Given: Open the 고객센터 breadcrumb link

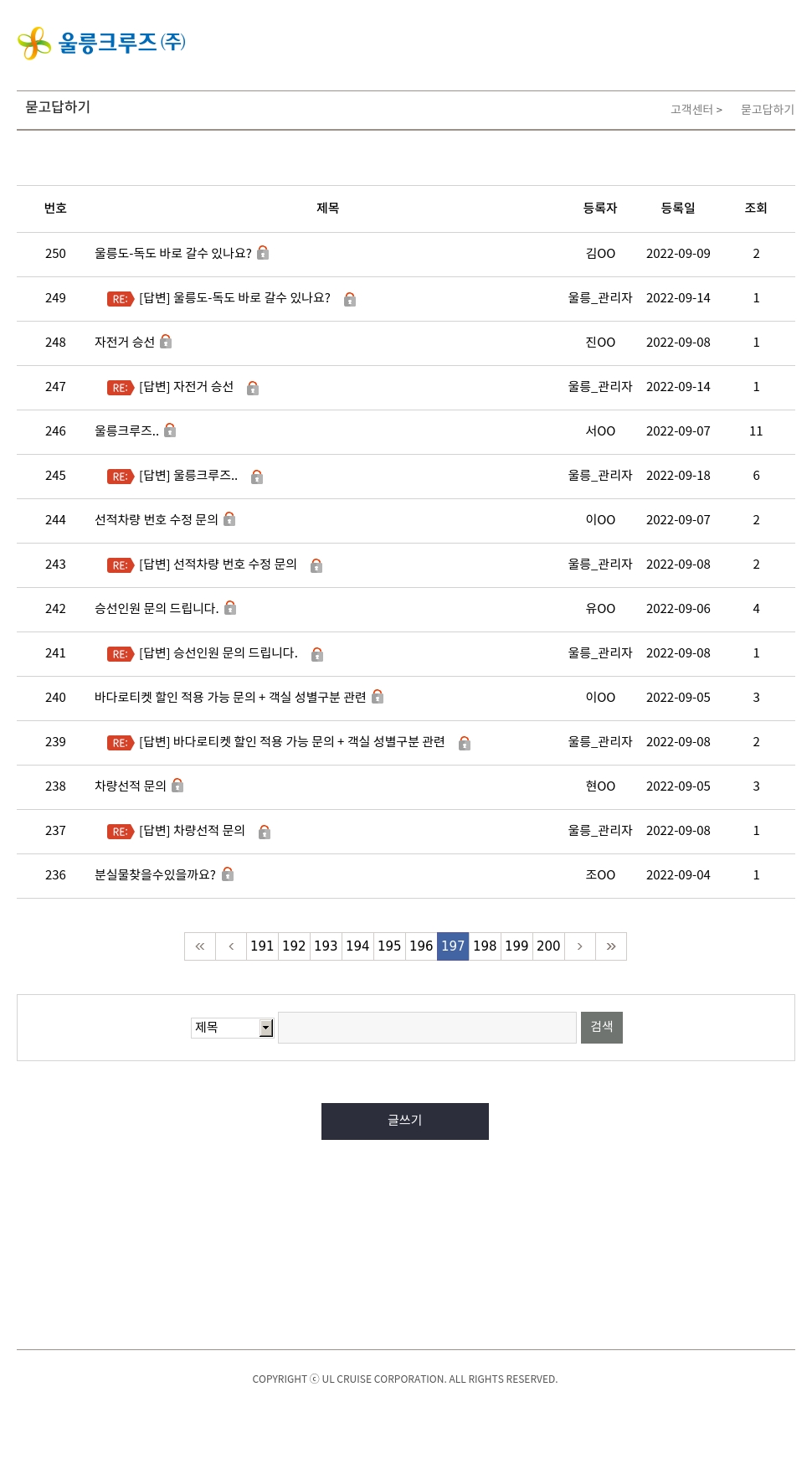Looking at the screenshot, I should tap(691, 110).
